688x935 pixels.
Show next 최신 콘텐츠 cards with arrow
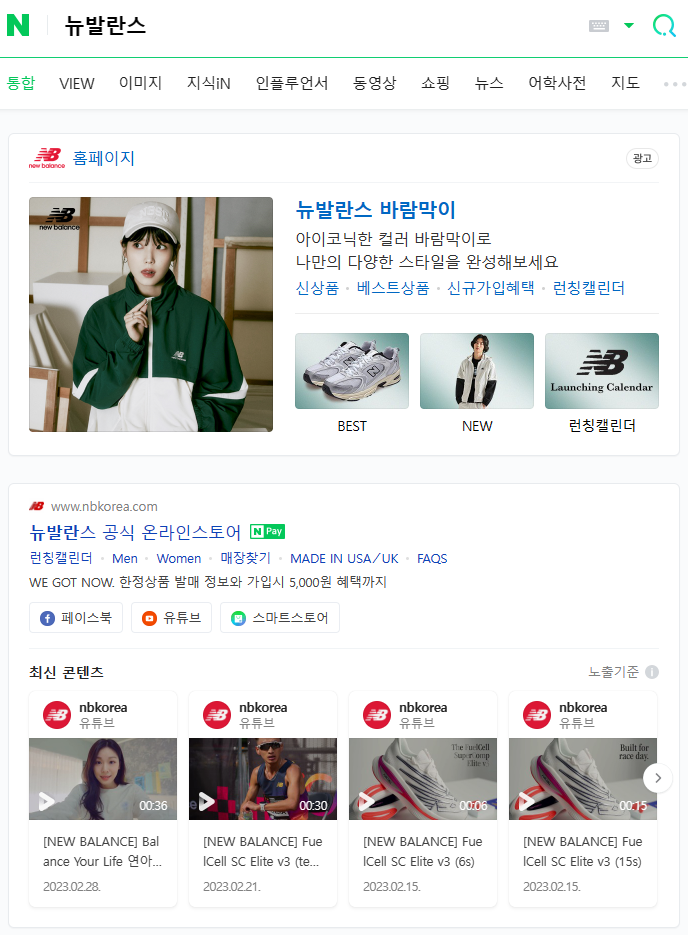point(657,778)
